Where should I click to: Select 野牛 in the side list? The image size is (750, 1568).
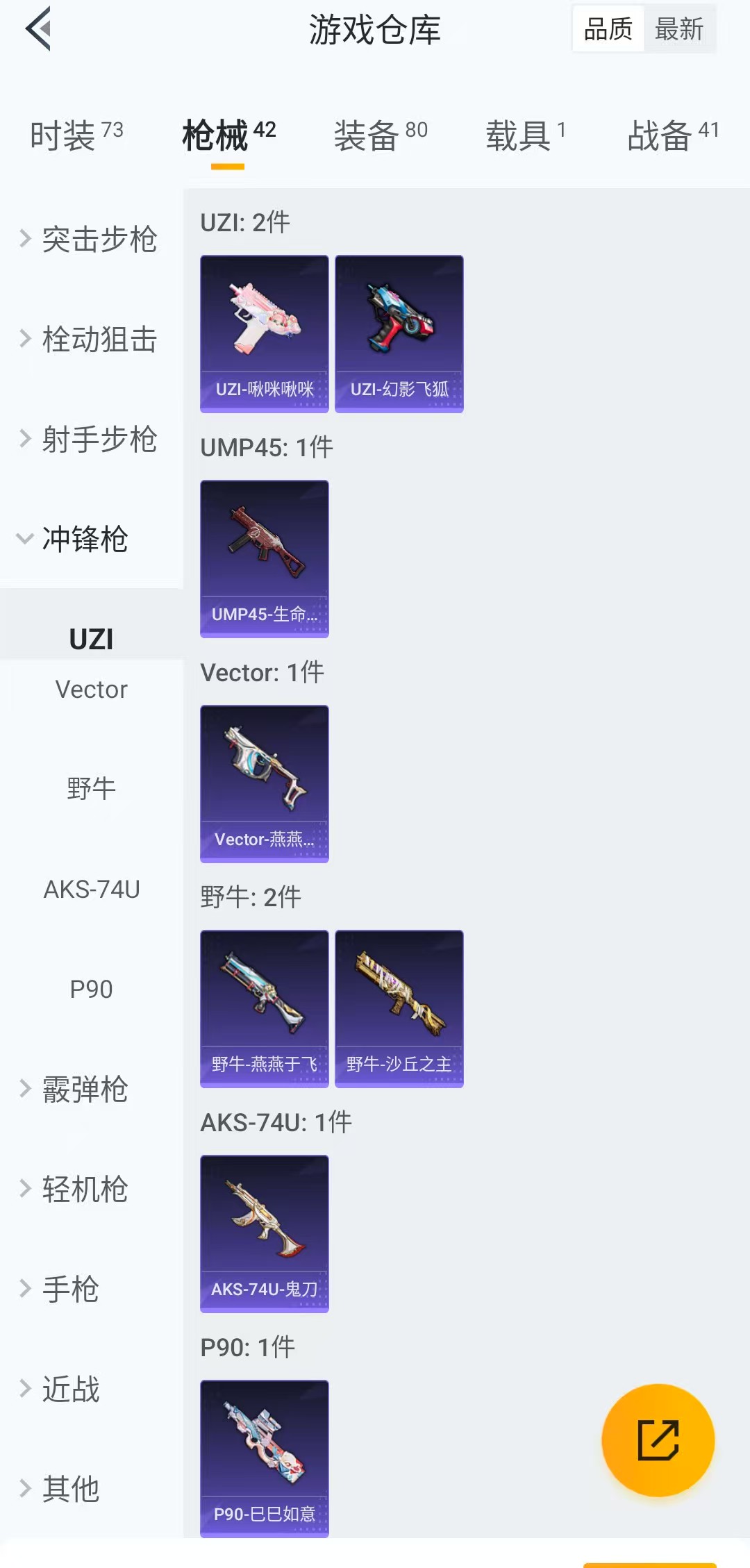tap(92, 789)
